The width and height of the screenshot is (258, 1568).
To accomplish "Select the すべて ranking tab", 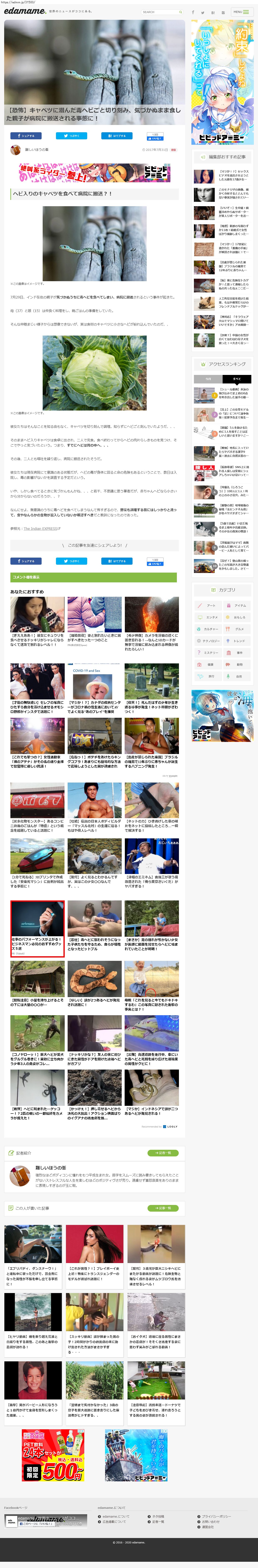I will pos(237,379).
